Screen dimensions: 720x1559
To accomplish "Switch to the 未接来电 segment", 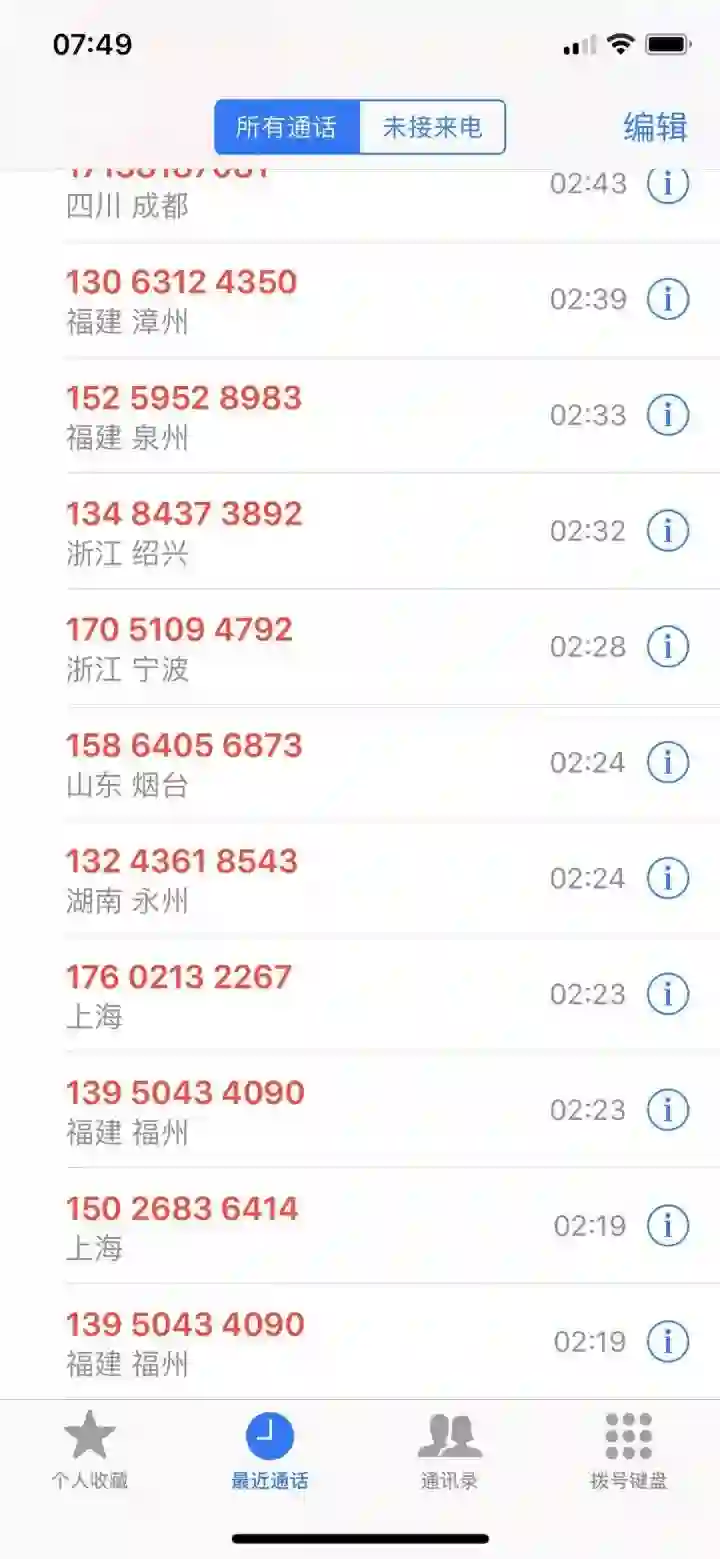I will click(x=432, y=127).
